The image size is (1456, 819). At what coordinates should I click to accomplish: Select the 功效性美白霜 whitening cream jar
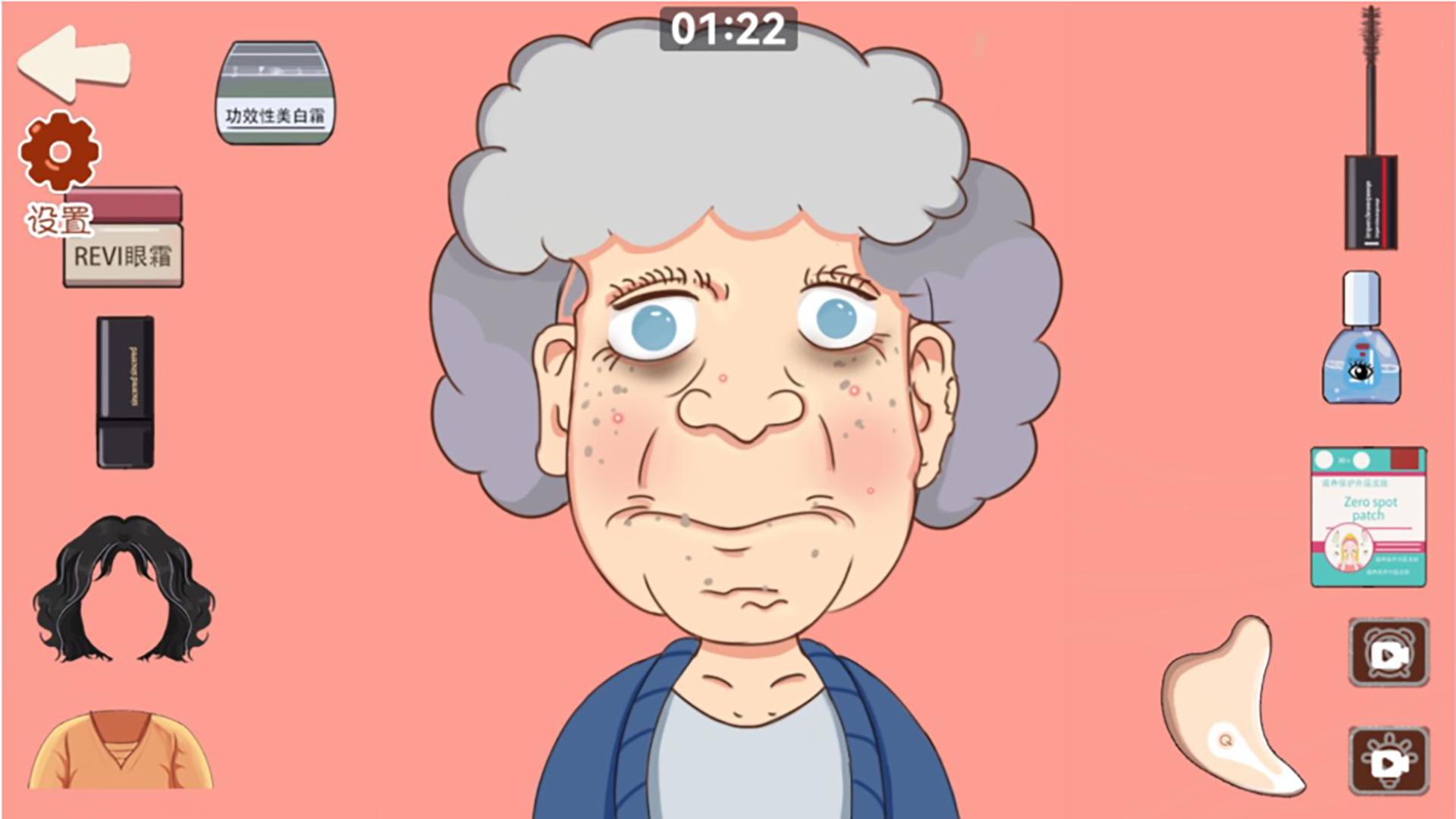[275, 93]
